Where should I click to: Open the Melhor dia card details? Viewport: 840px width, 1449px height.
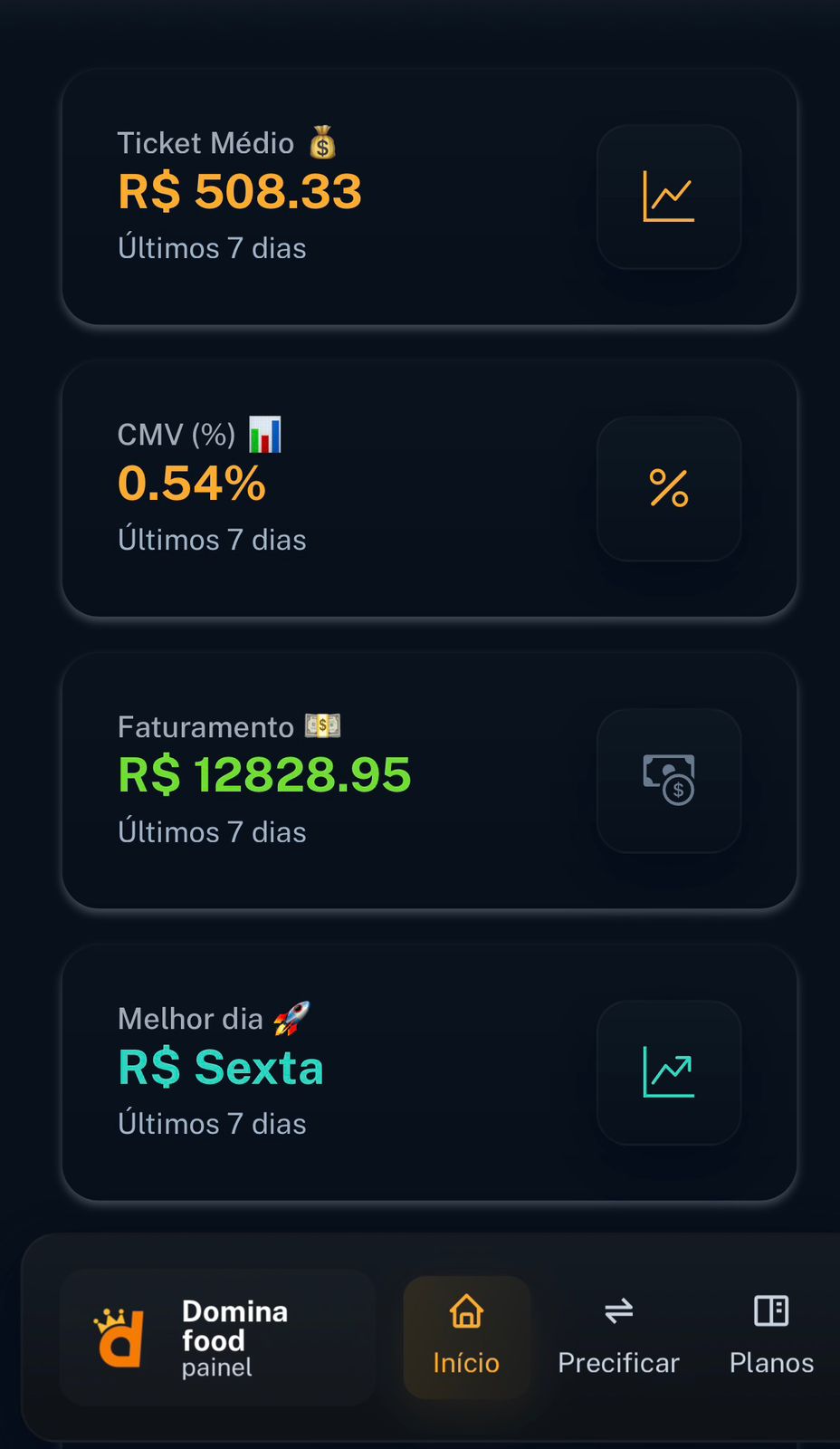coord(362,1071)
